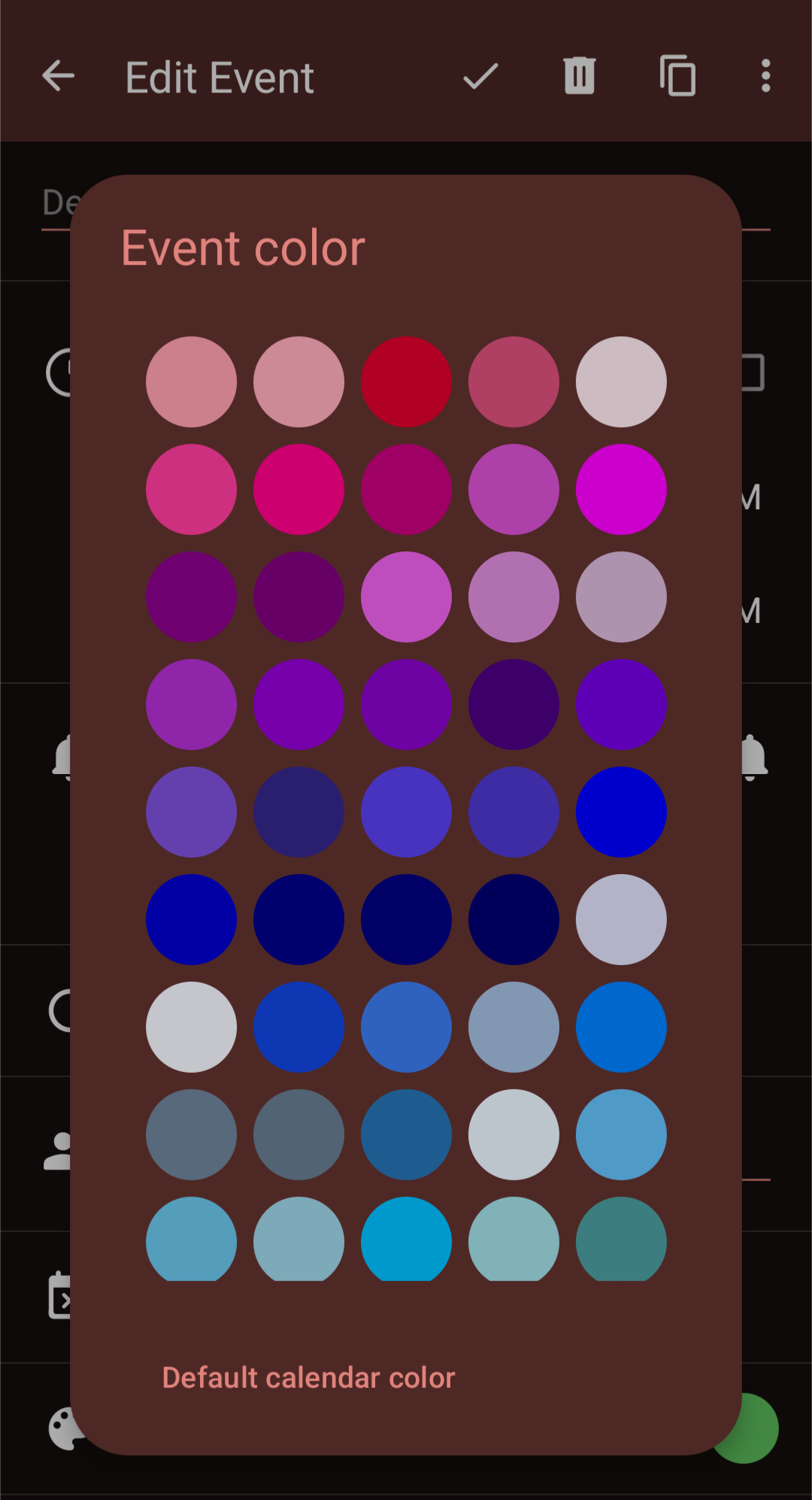Pick the sky blue swatch
812x1500 pixels.
pyautogui.click(x=621, y=1135)
